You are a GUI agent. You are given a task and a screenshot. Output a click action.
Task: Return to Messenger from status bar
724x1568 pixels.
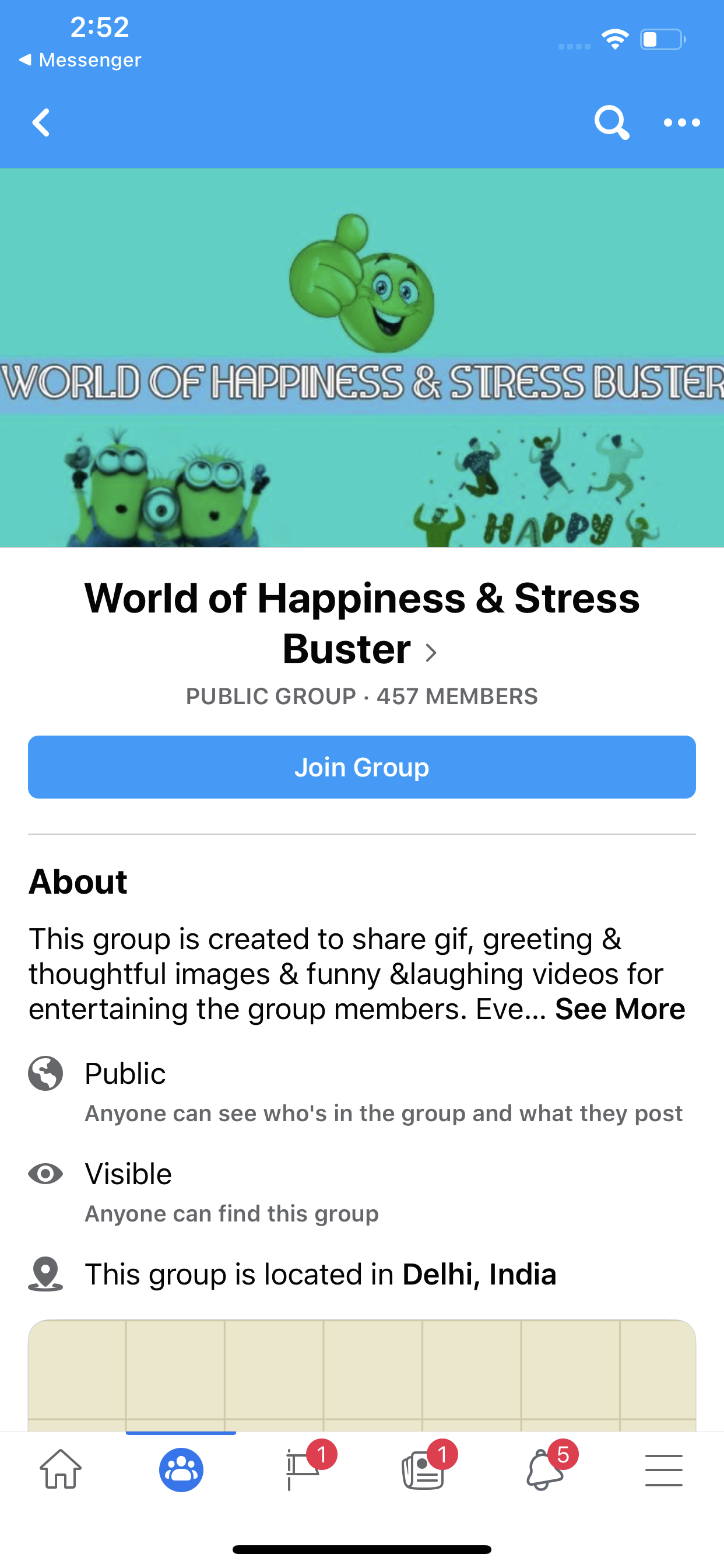point(80,60)
